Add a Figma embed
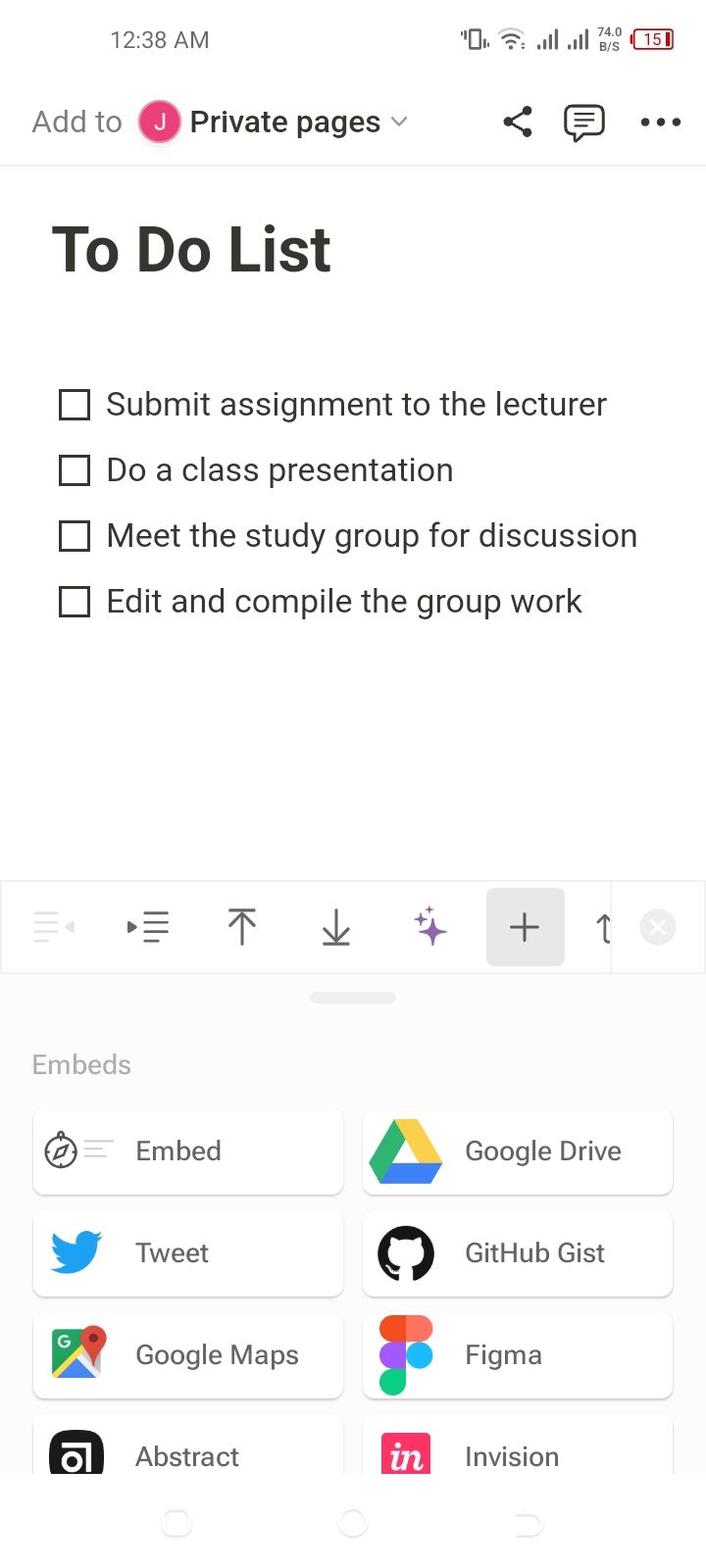Viewport: 706px width, 1568px height. [x=518, y=1355]
